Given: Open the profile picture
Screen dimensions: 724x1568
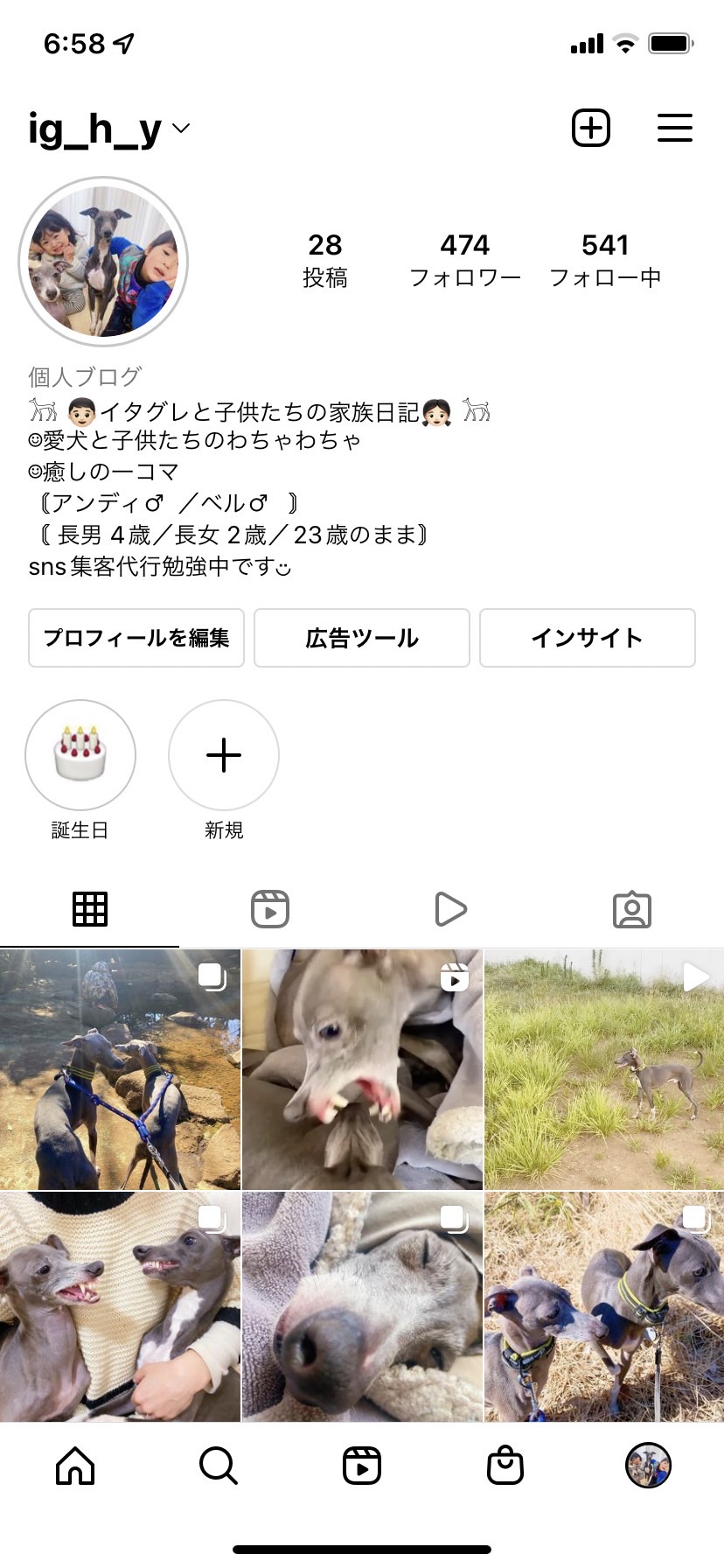Looking at the screenshot, I should pyautogui.click(x=103, y=262).
